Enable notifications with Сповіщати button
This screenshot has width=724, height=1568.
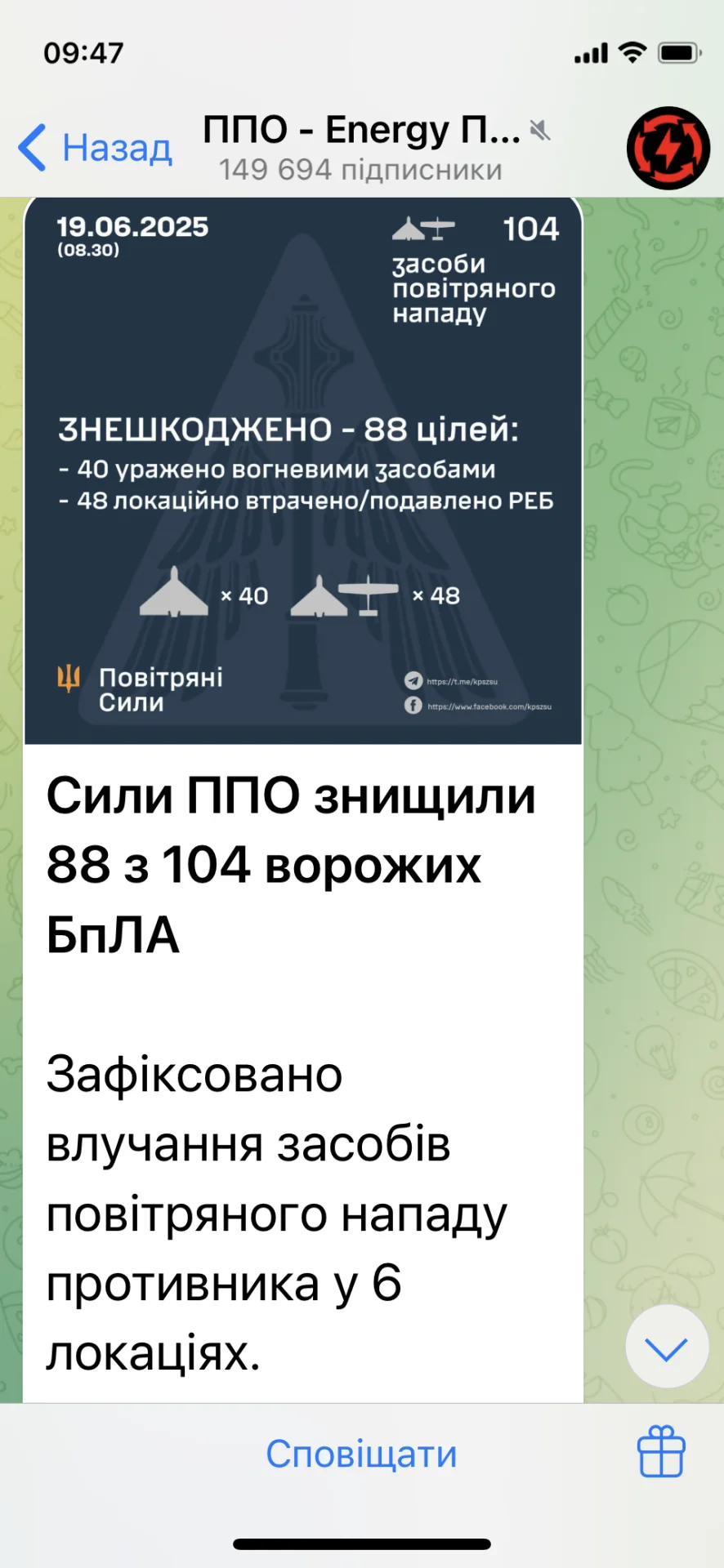pos(361,1454)
